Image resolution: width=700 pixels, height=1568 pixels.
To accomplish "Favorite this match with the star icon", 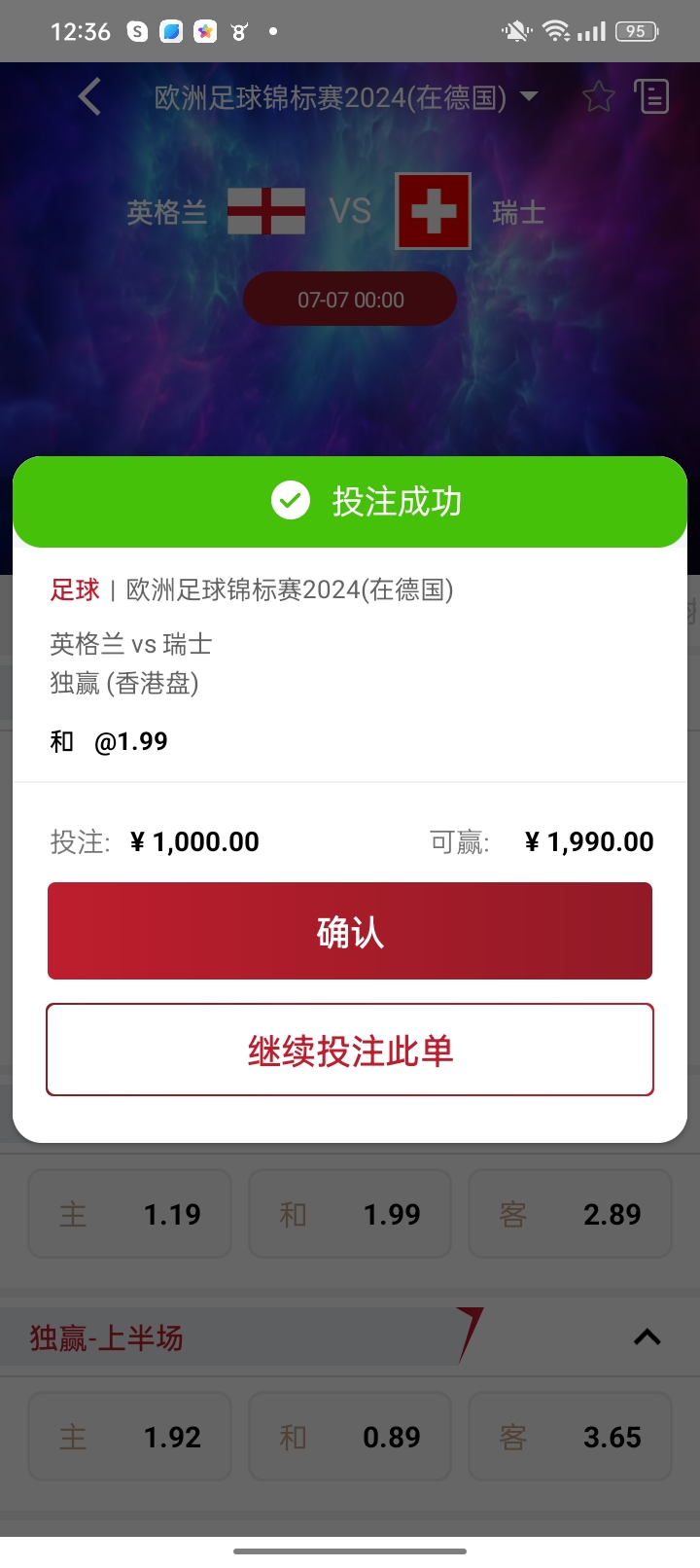I will (598, 97).
